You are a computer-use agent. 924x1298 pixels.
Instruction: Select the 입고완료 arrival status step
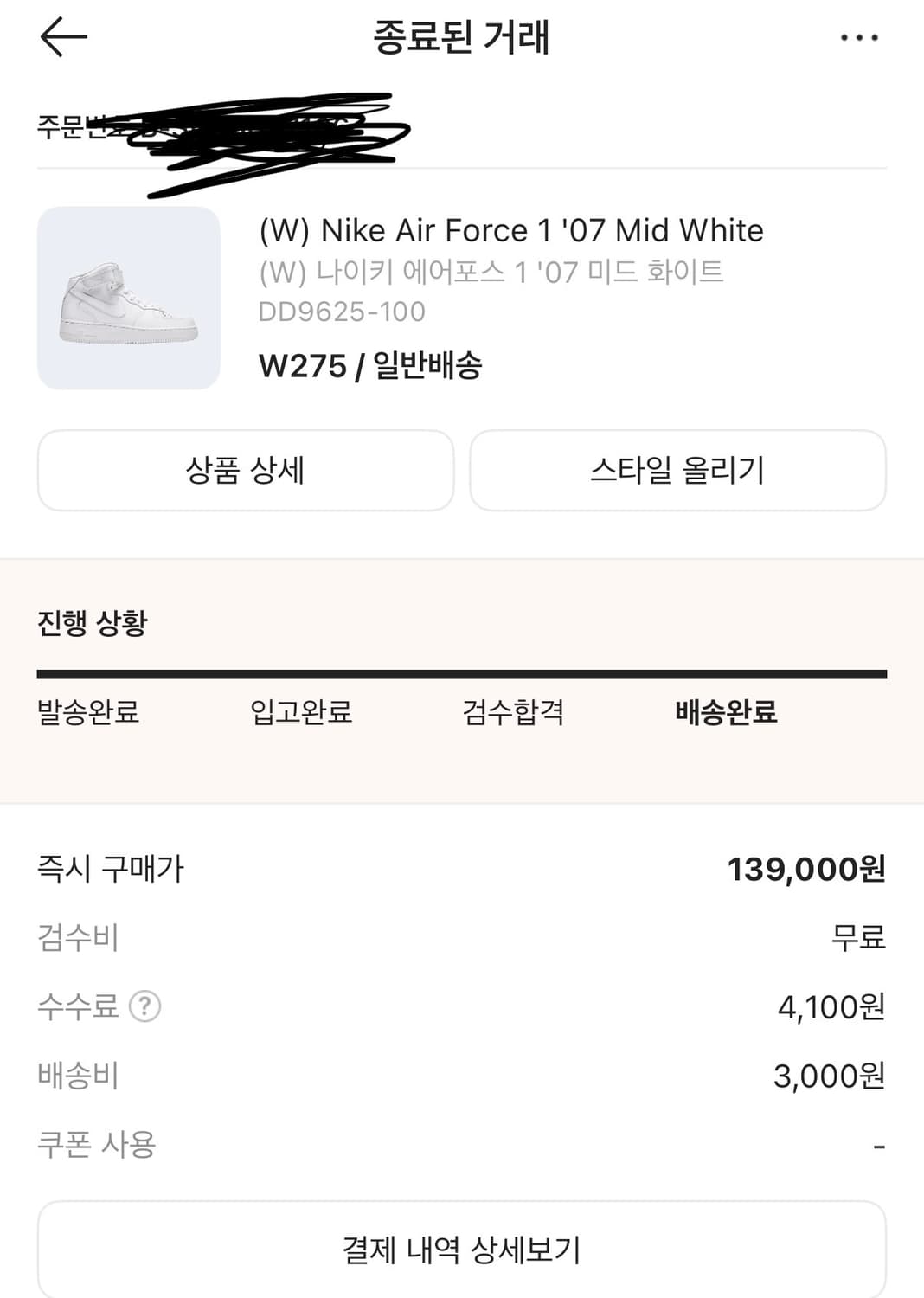[301, 713]
